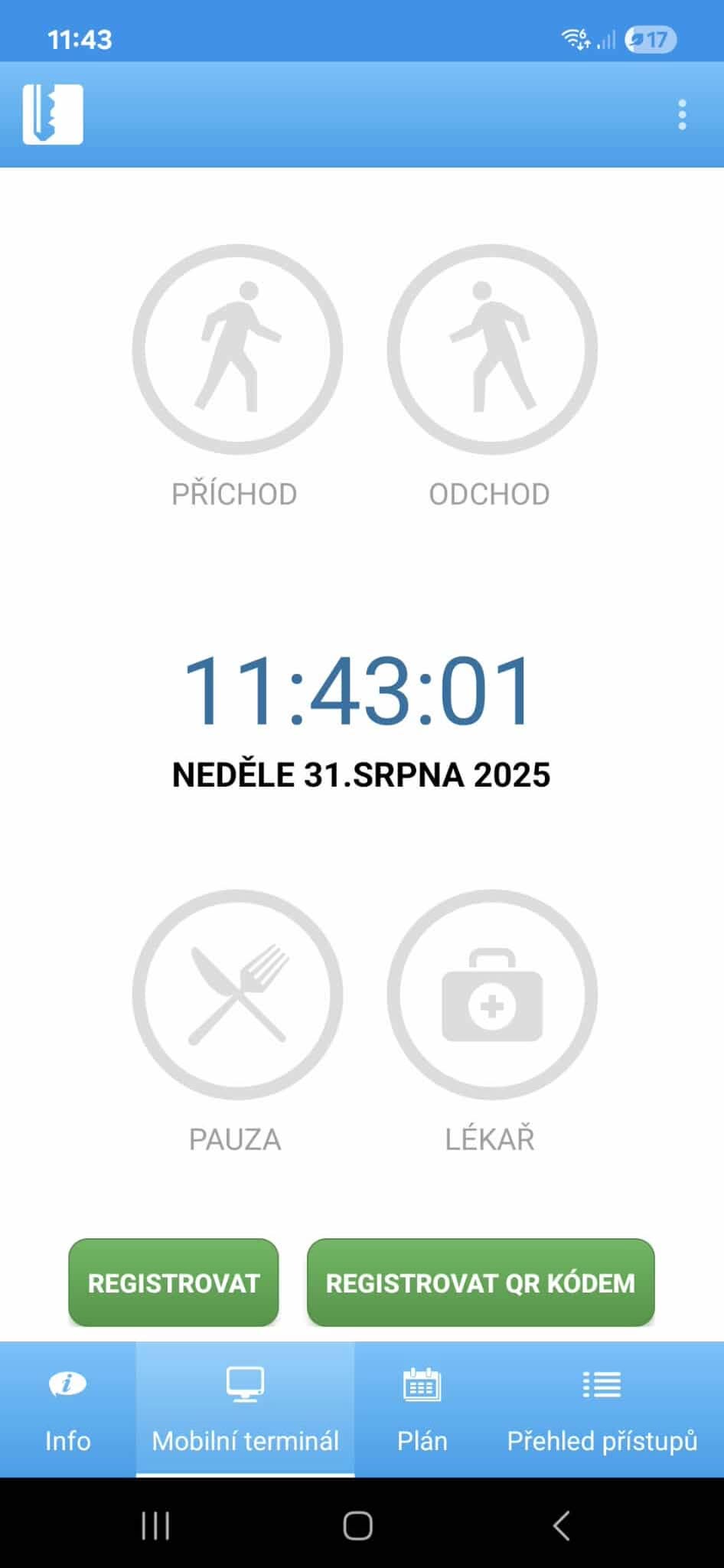Screen dimensions: 724x1568
Task: Tap Registrovat QR kódem
Action: pyautogui.click(x=481, y=1282)
